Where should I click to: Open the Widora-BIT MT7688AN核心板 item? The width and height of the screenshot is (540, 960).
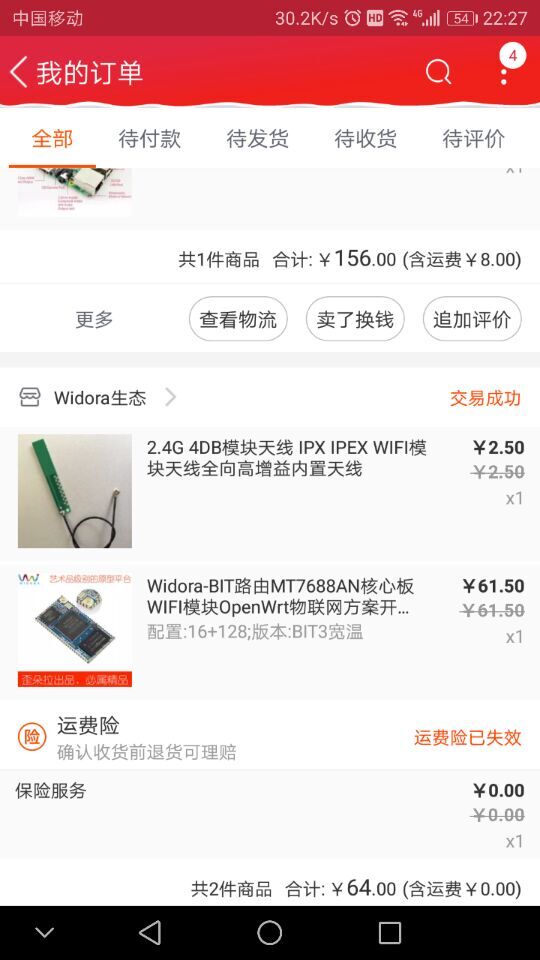270,630
